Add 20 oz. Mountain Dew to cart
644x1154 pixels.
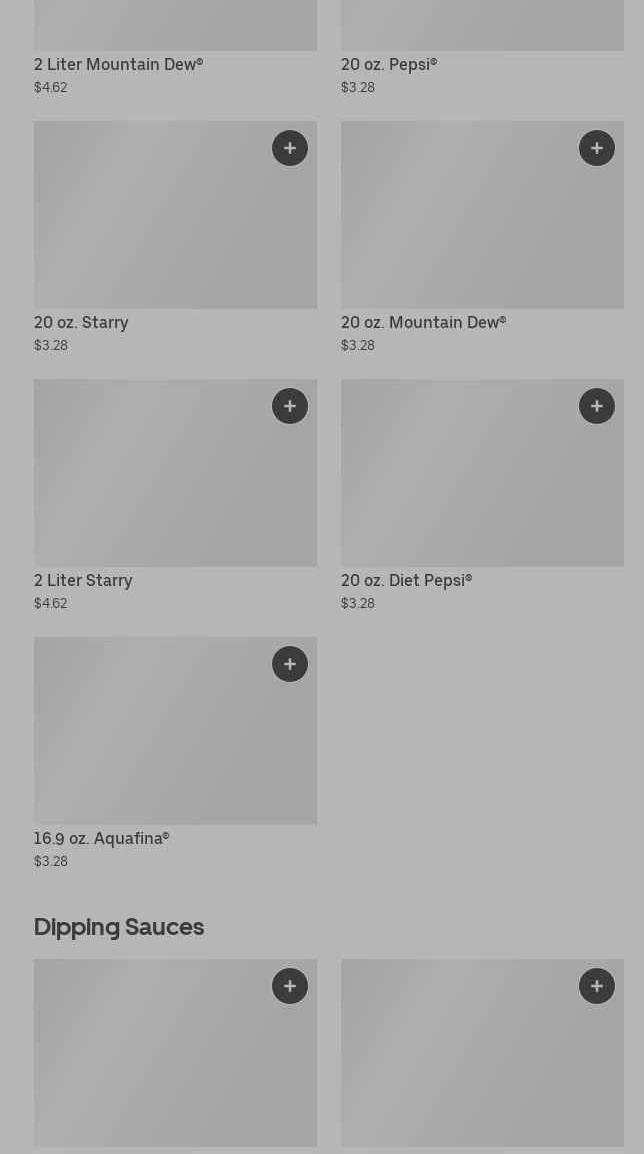click(x=597, y=148)
